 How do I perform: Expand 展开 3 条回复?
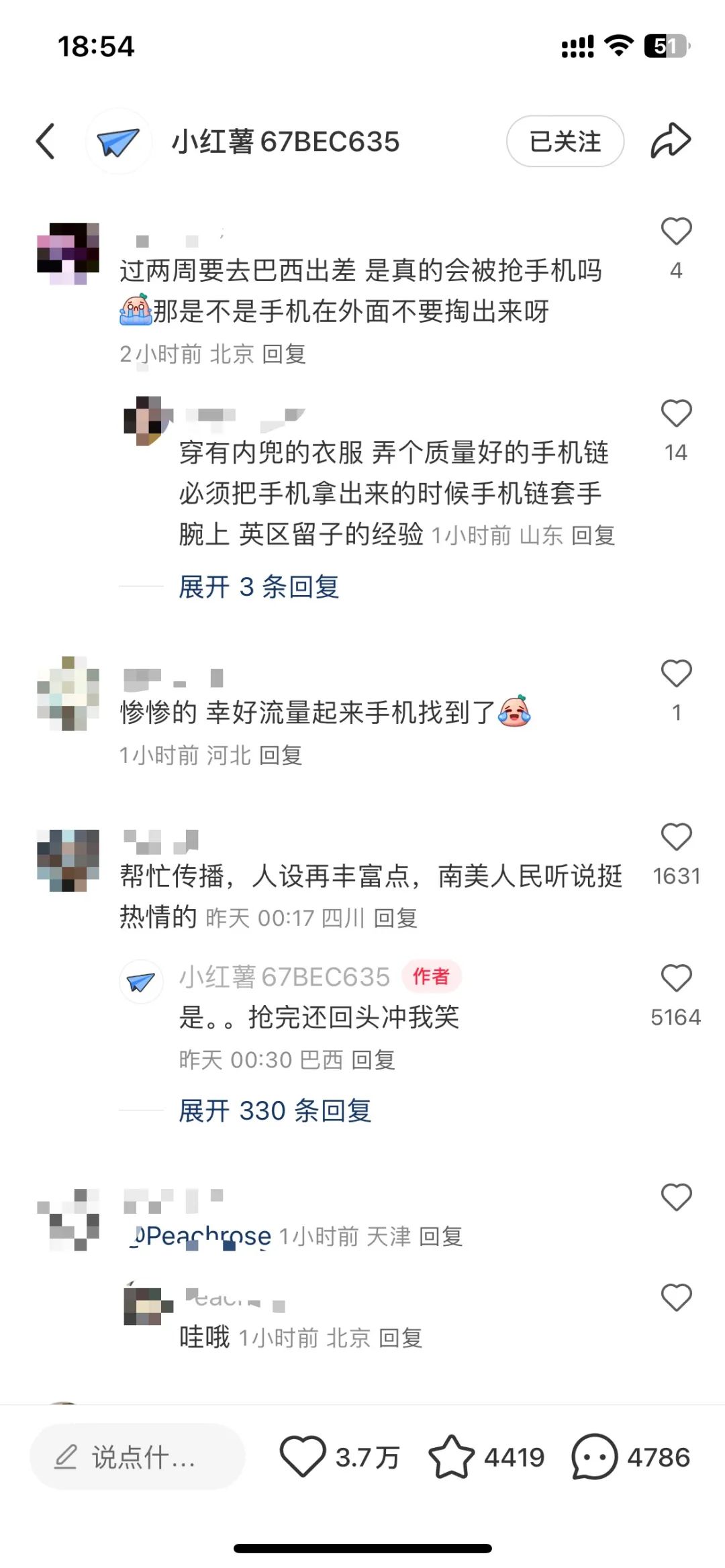[258, 587]
